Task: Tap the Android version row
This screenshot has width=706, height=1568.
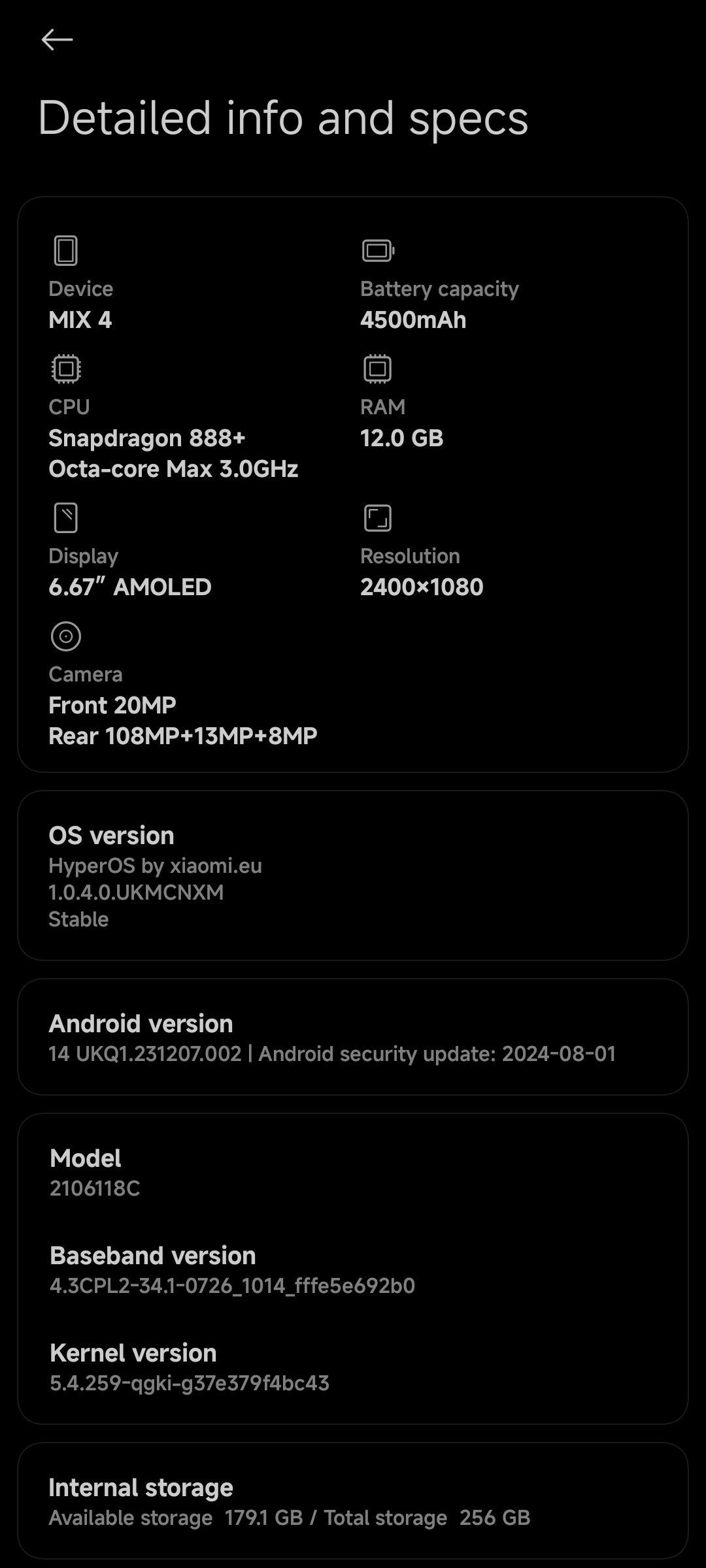Action: coord(352,1037)
